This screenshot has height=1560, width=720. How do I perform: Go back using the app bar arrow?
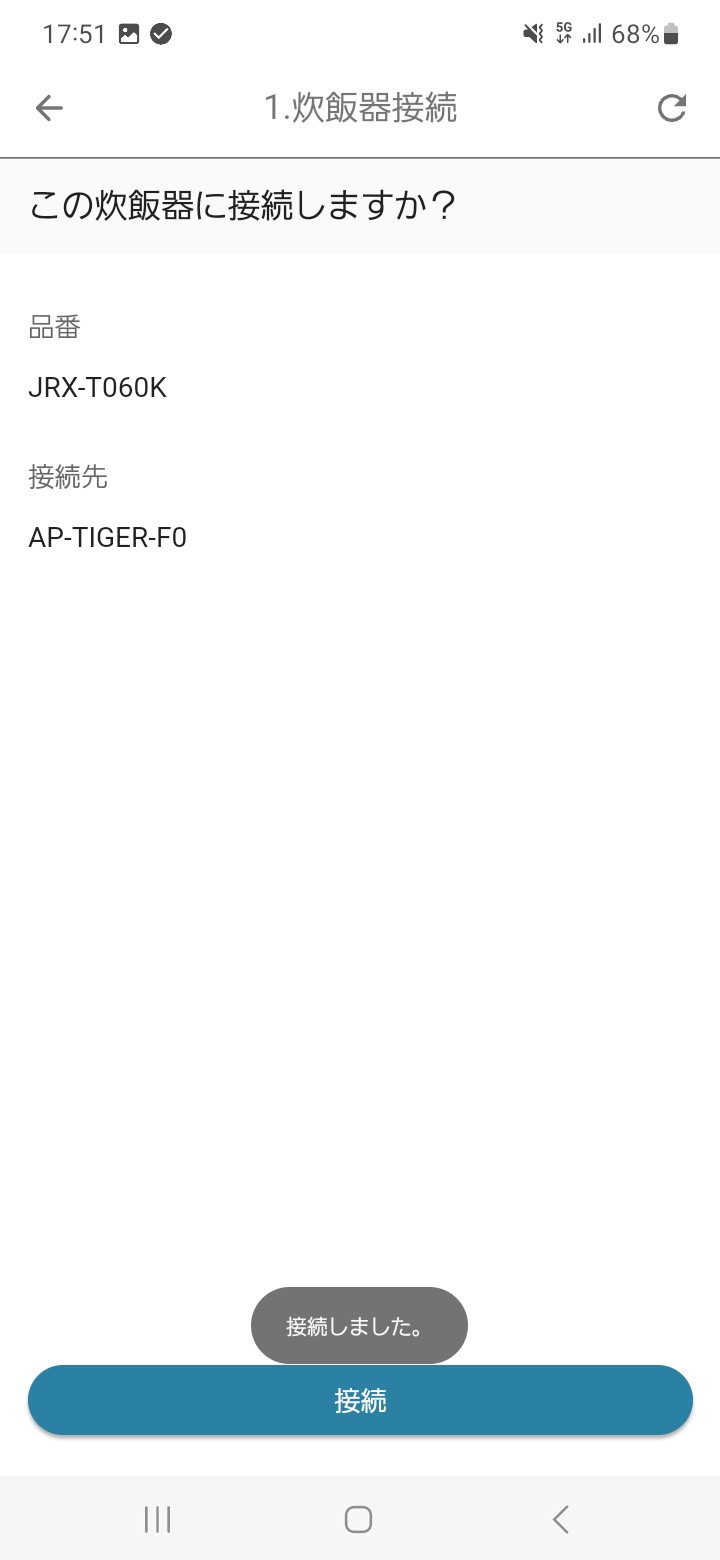[49, 108]
